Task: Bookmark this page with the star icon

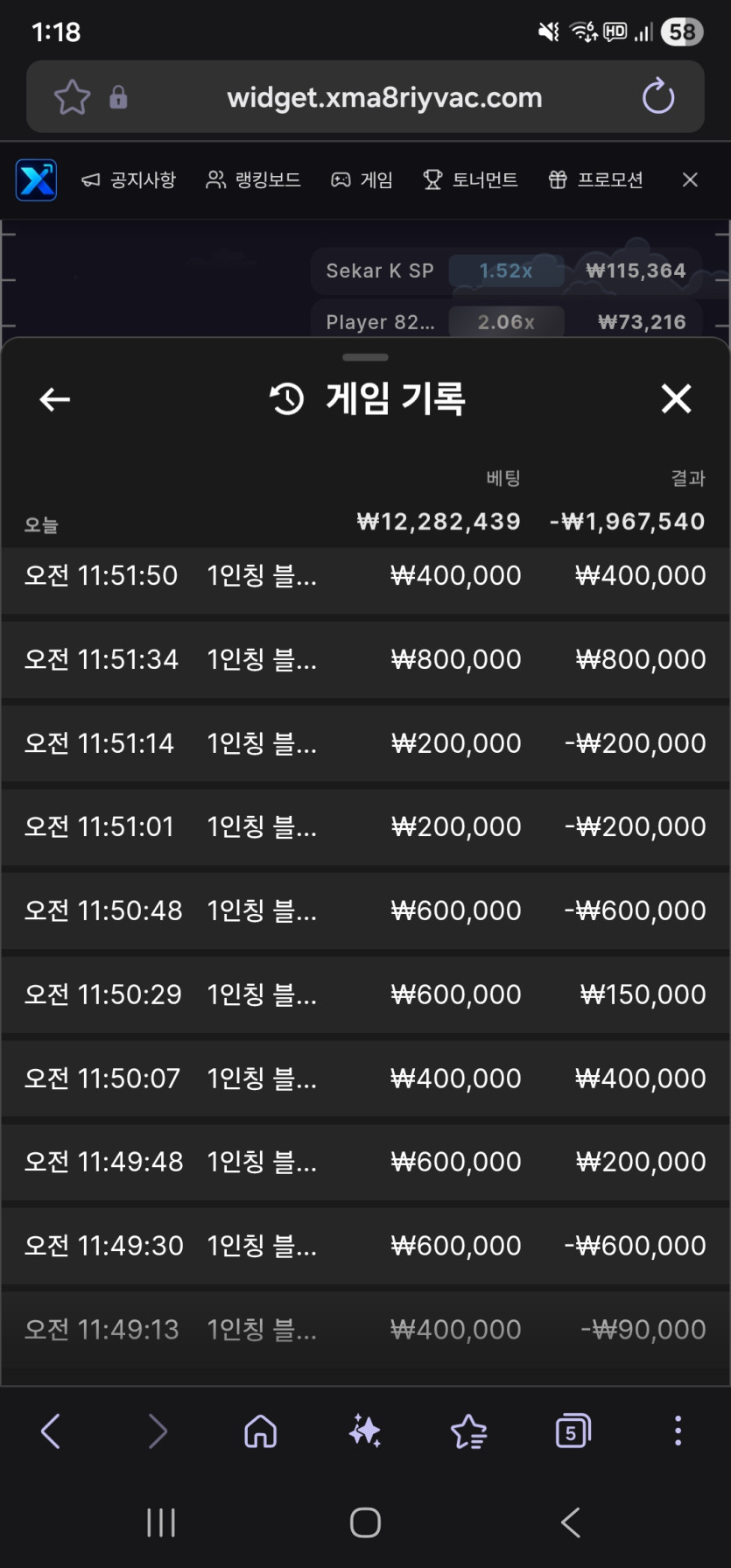Action: click(x=72, y=97)
